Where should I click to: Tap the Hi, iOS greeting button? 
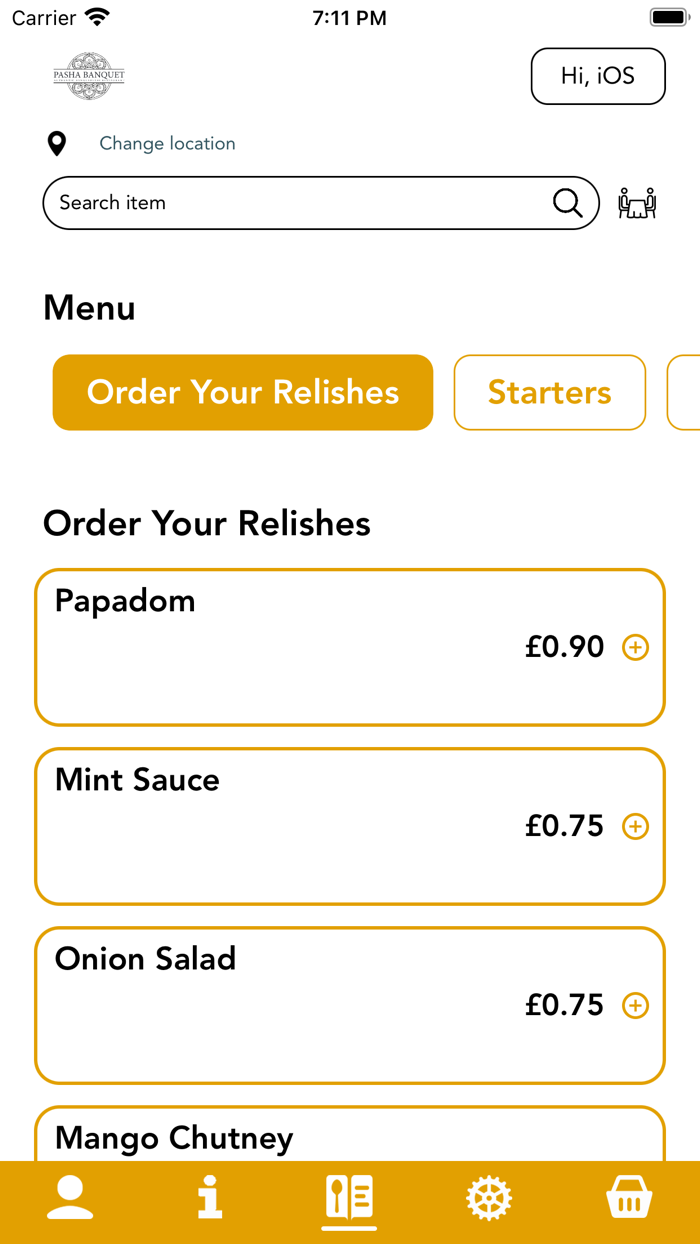(598, 76)
